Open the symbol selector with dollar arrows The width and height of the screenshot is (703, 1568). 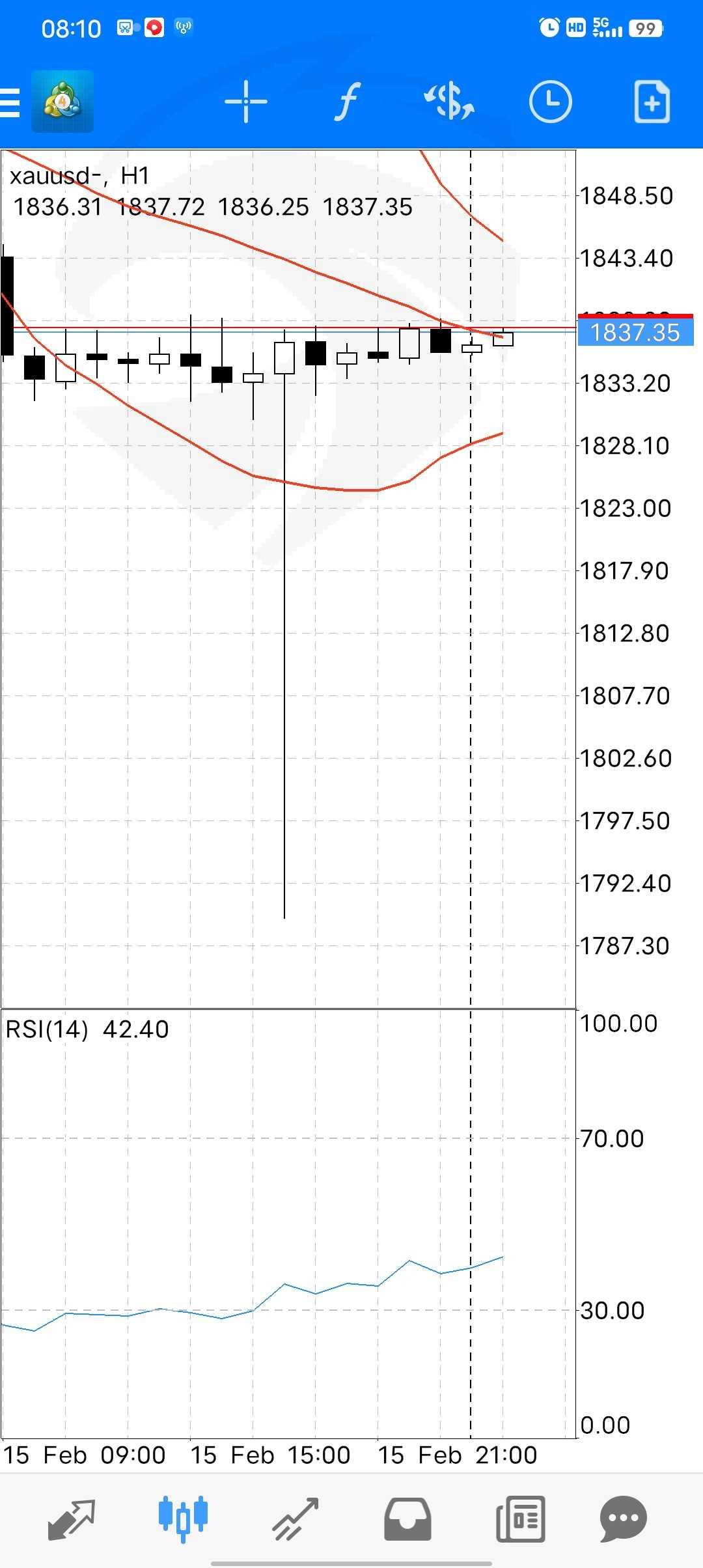point(449,102)
